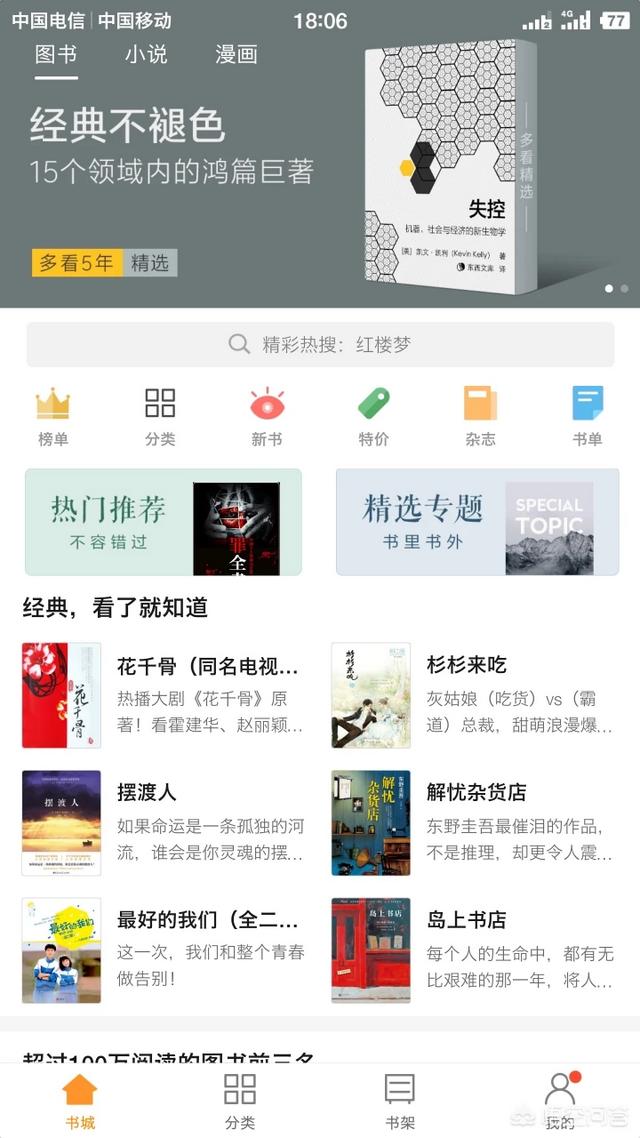Switch to 分类 in the bottom bar

240,1101
